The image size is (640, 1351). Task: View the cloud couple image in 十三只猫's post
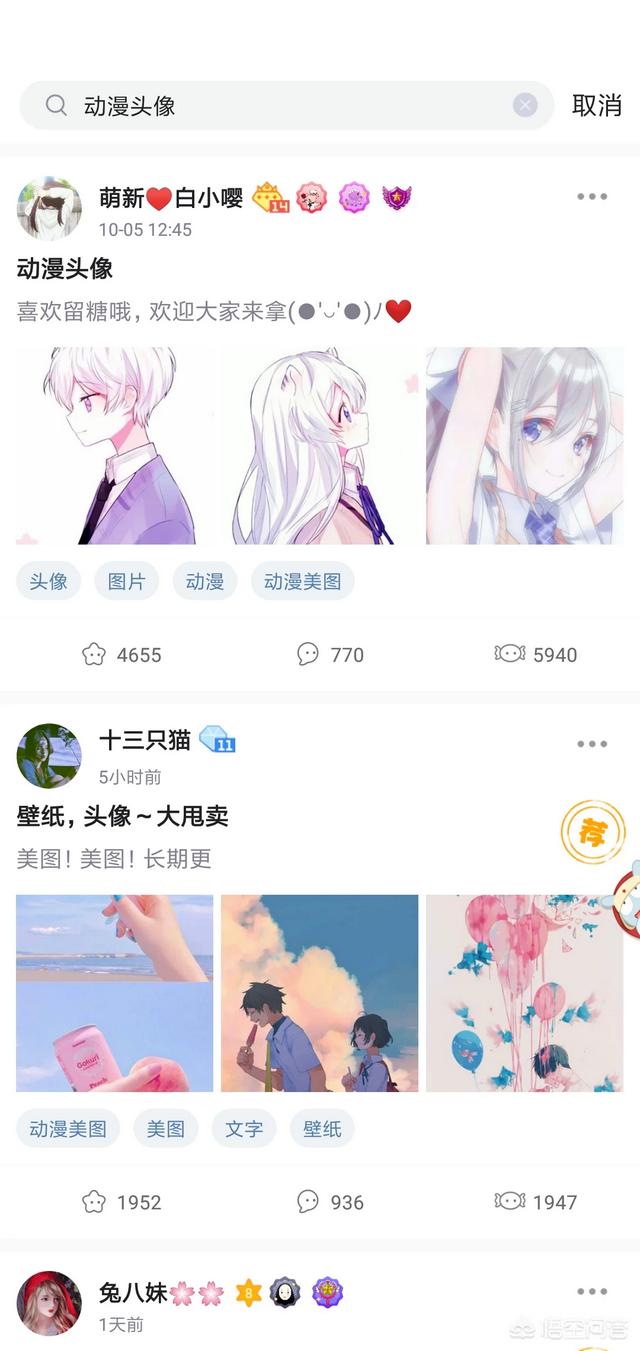[320, 993]
